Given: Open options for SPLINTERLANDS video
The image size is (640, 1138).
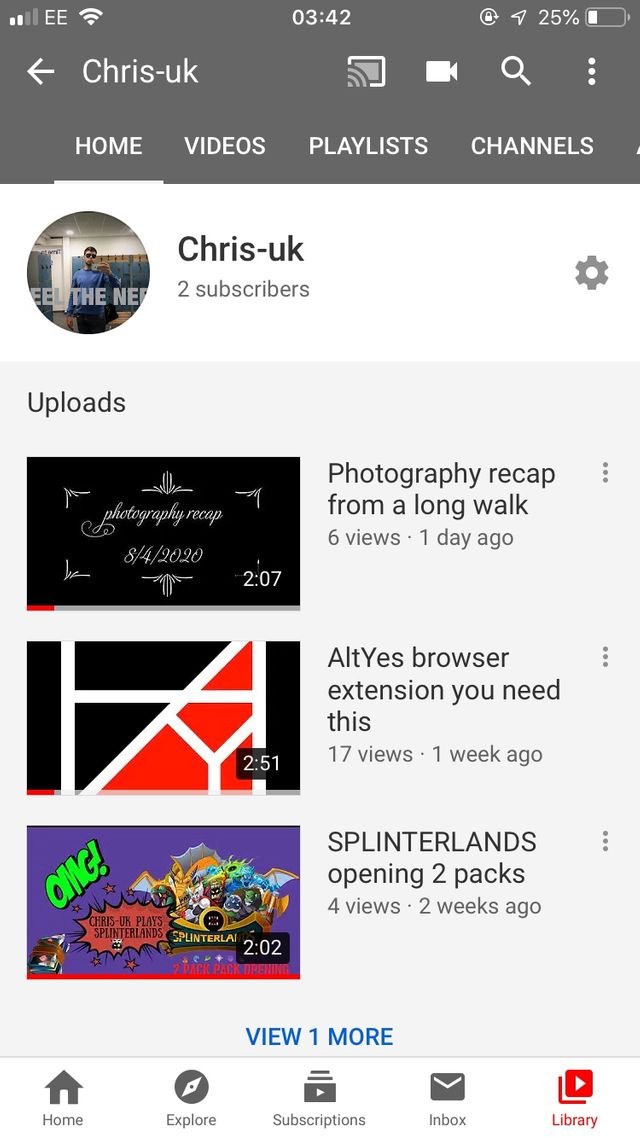Looking at the screenshot, I should [605, 841].
